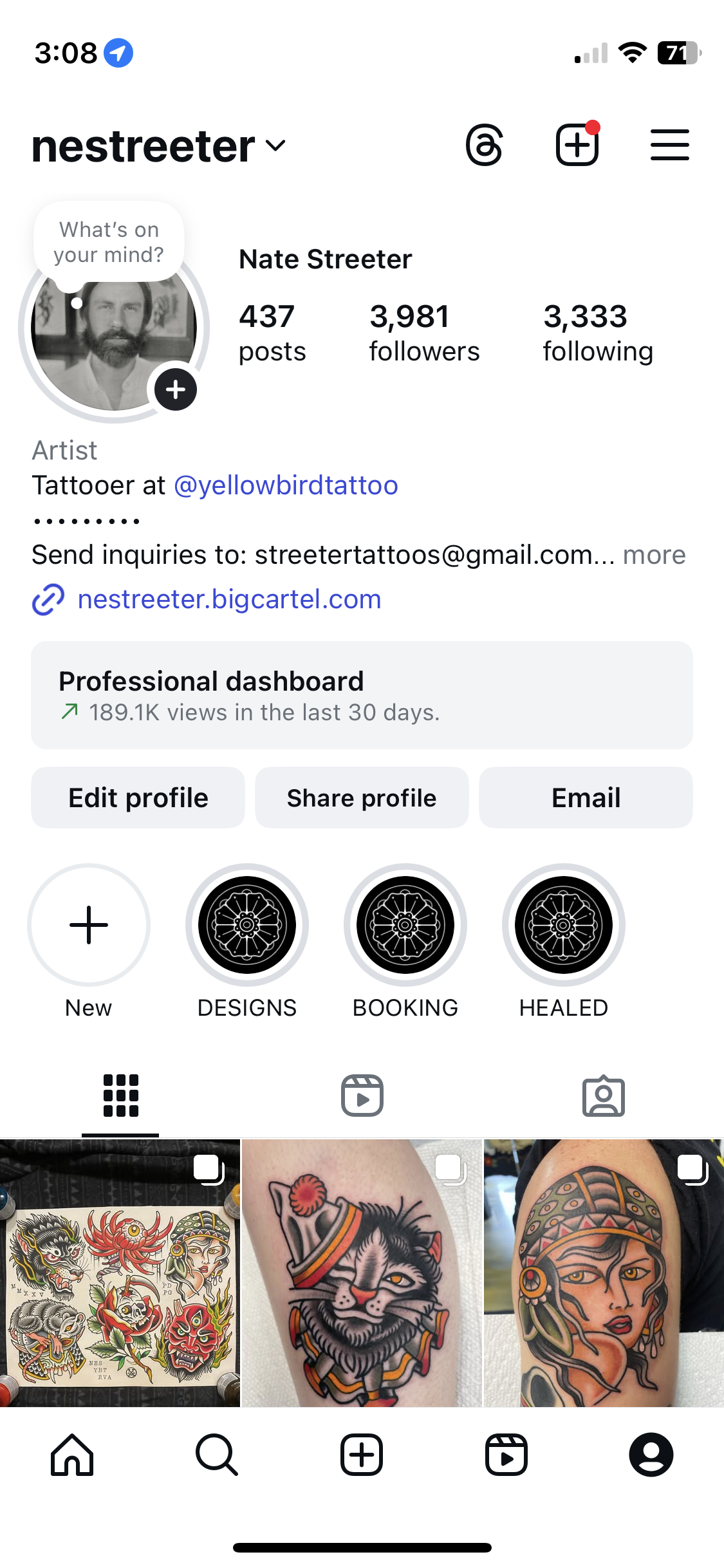Screen dimensions: 724x1568
Task: Switch to the Reels profile tab
Action: tap(362, 1096)
